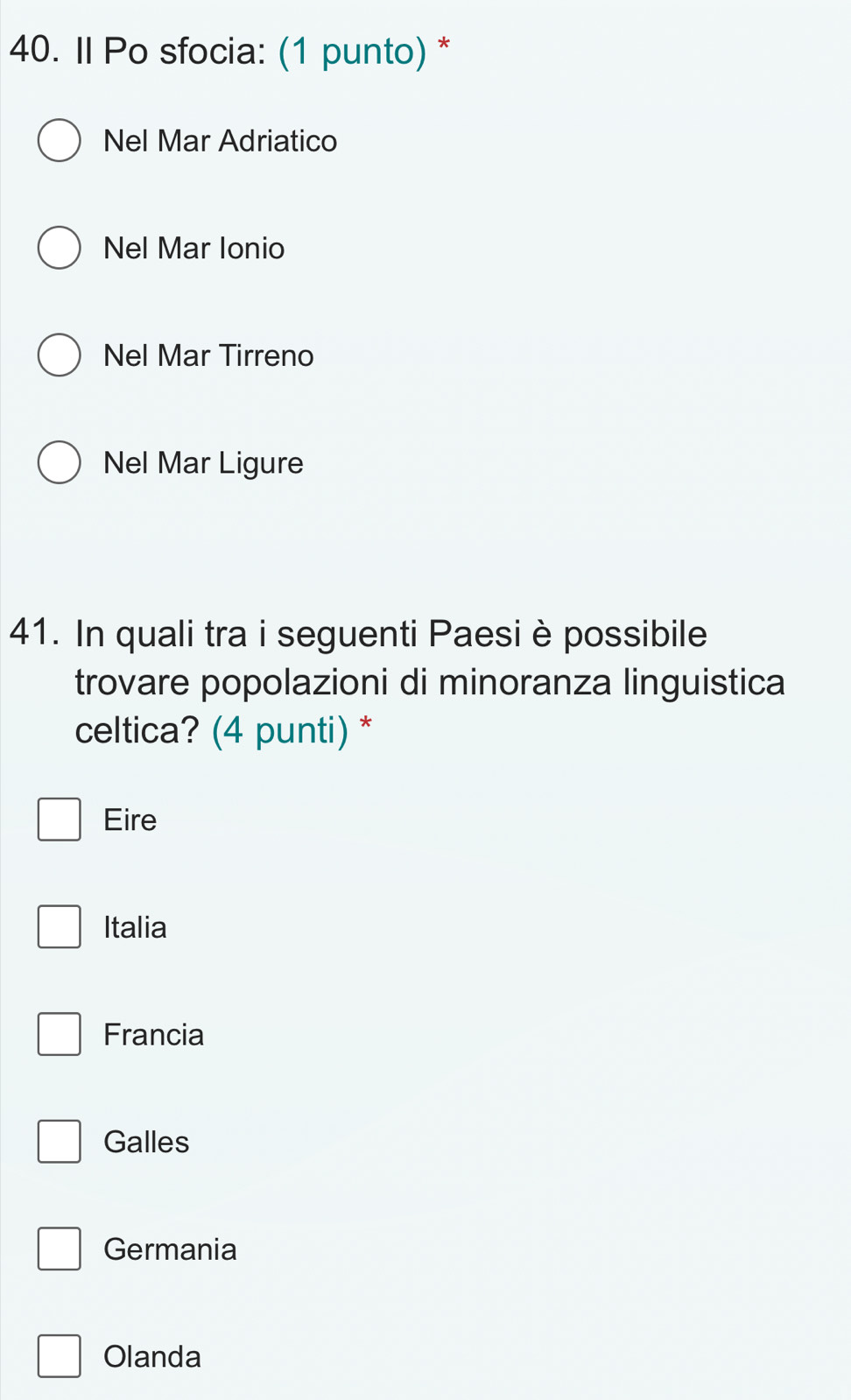Select the Nel Mar Adriatico option
851x1400 pixels.
point(59,141)
